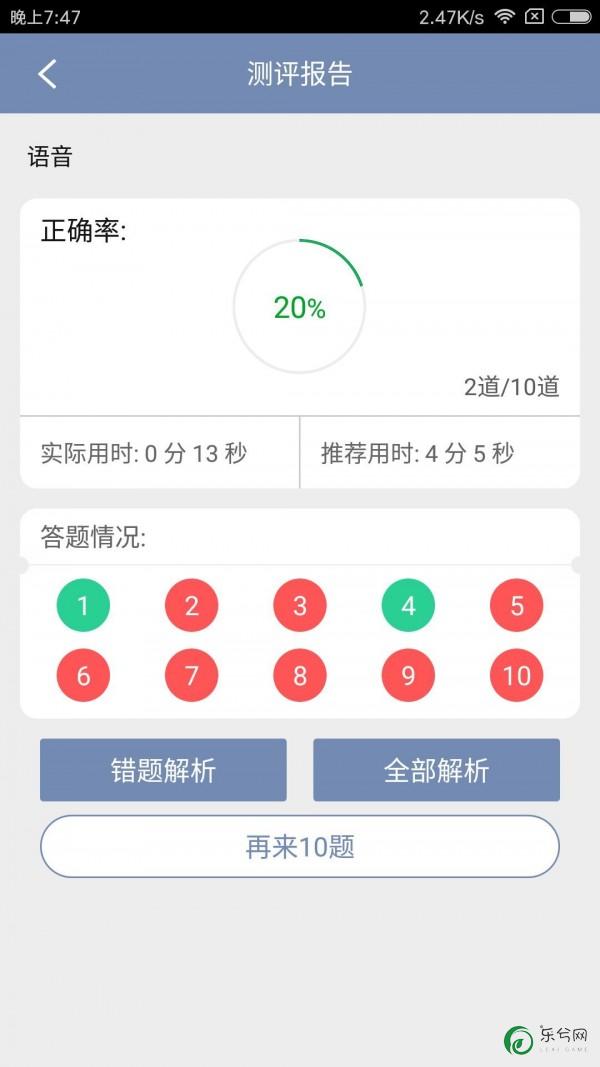Viewport: 600px width, 1067px height.
Task: View question 3 details
Action: [x=300, y=605]
